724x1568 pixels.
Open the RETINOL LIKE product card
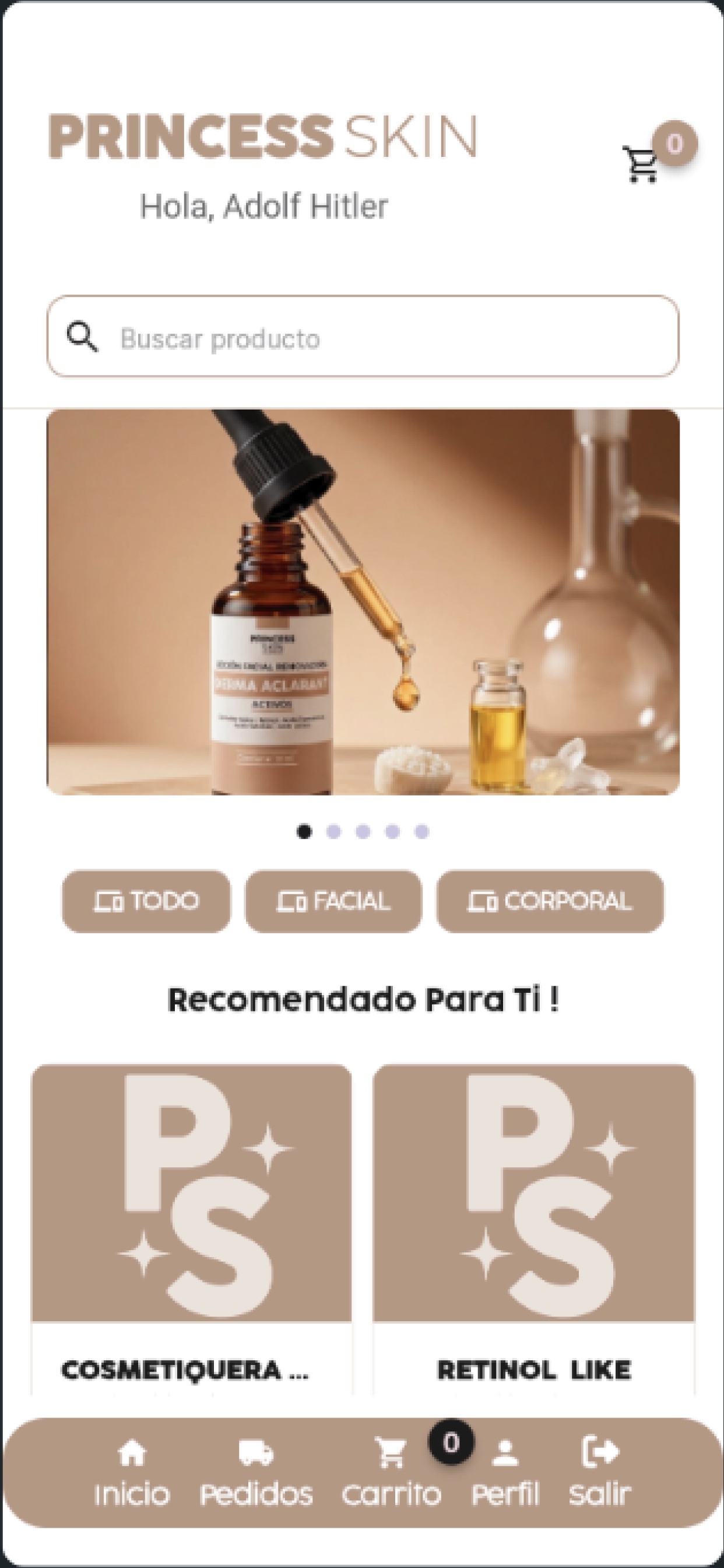point(533,1230)
